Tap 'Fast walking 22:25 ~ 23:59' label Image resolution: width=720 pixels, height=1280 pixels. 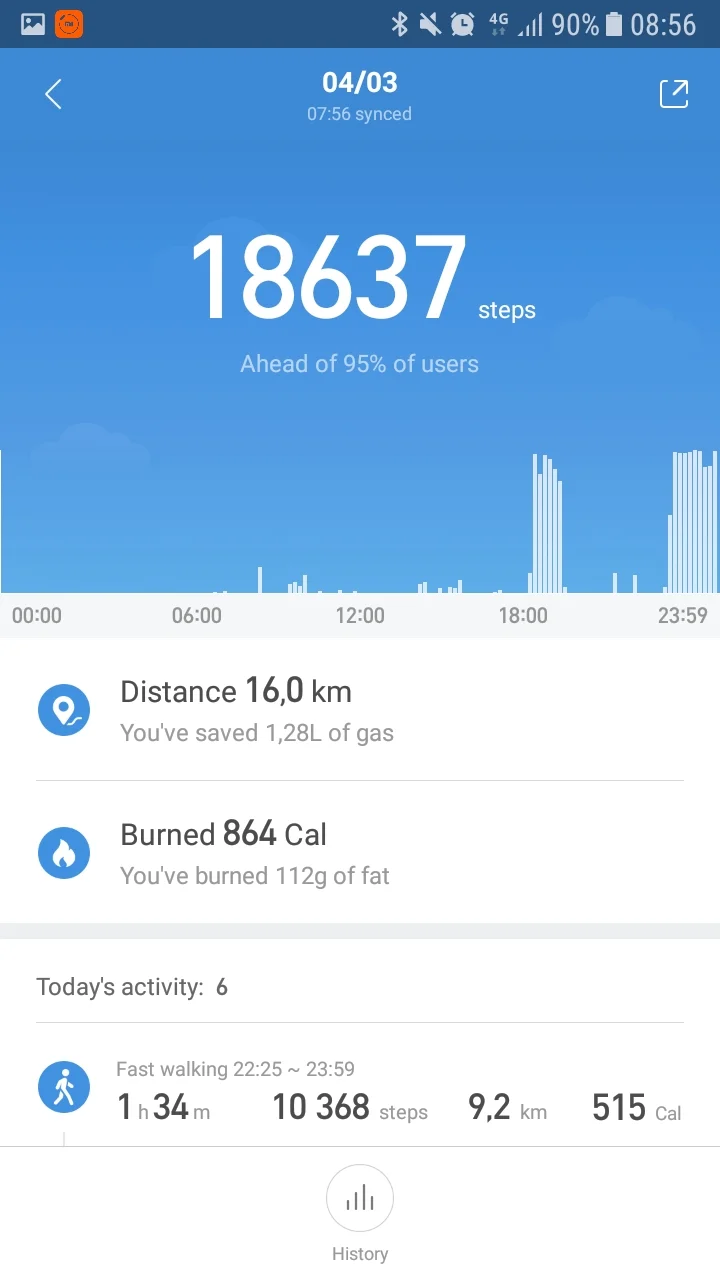click(236, 1068)
